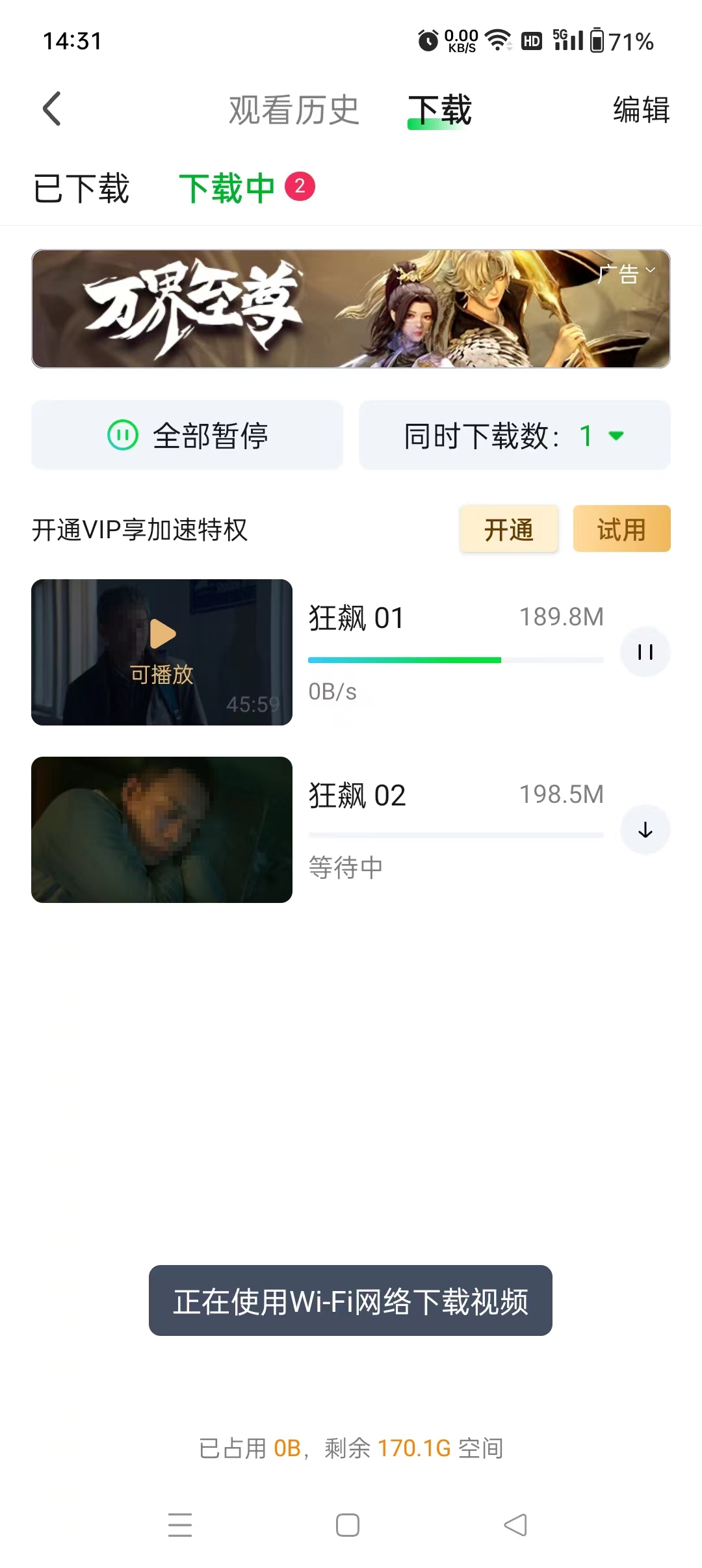Open the 狂飙 02 thumbnail
The image size is (702, 1568).
pyautogui.click(x=162, y=830)
